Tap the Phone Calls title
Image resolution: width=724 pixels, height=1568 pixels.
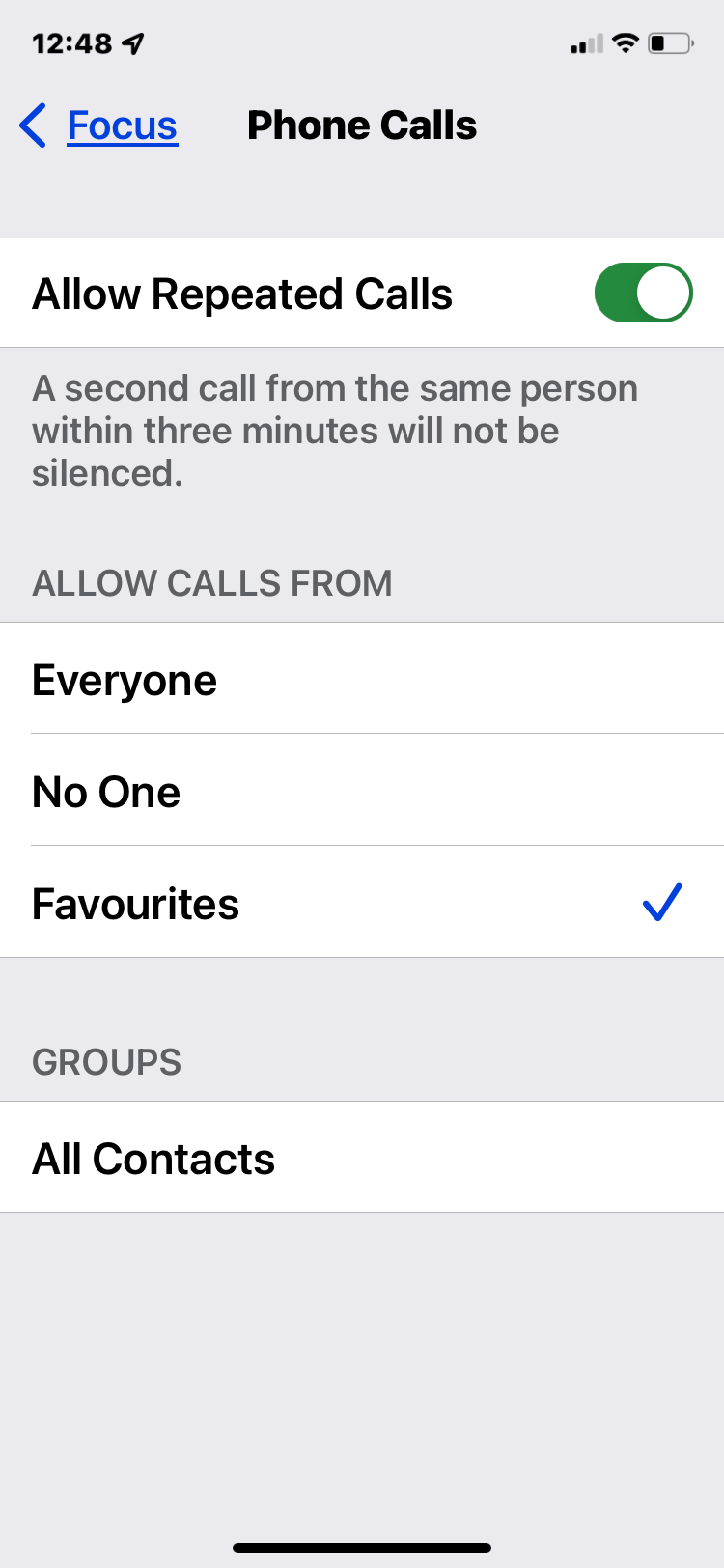click(x=362, y=125)
